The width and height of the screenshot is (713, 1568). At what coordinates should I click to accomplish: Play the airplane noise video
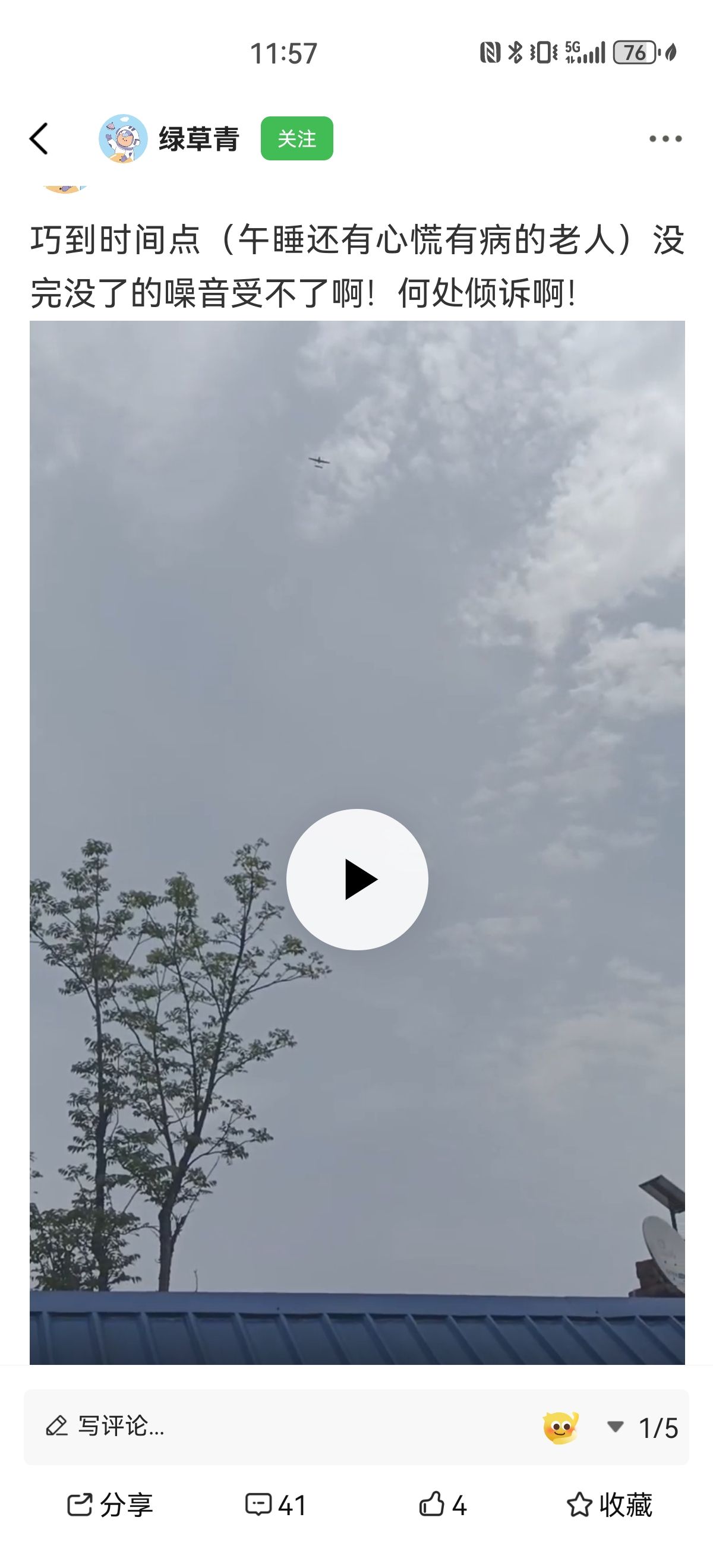coord(357,879)
